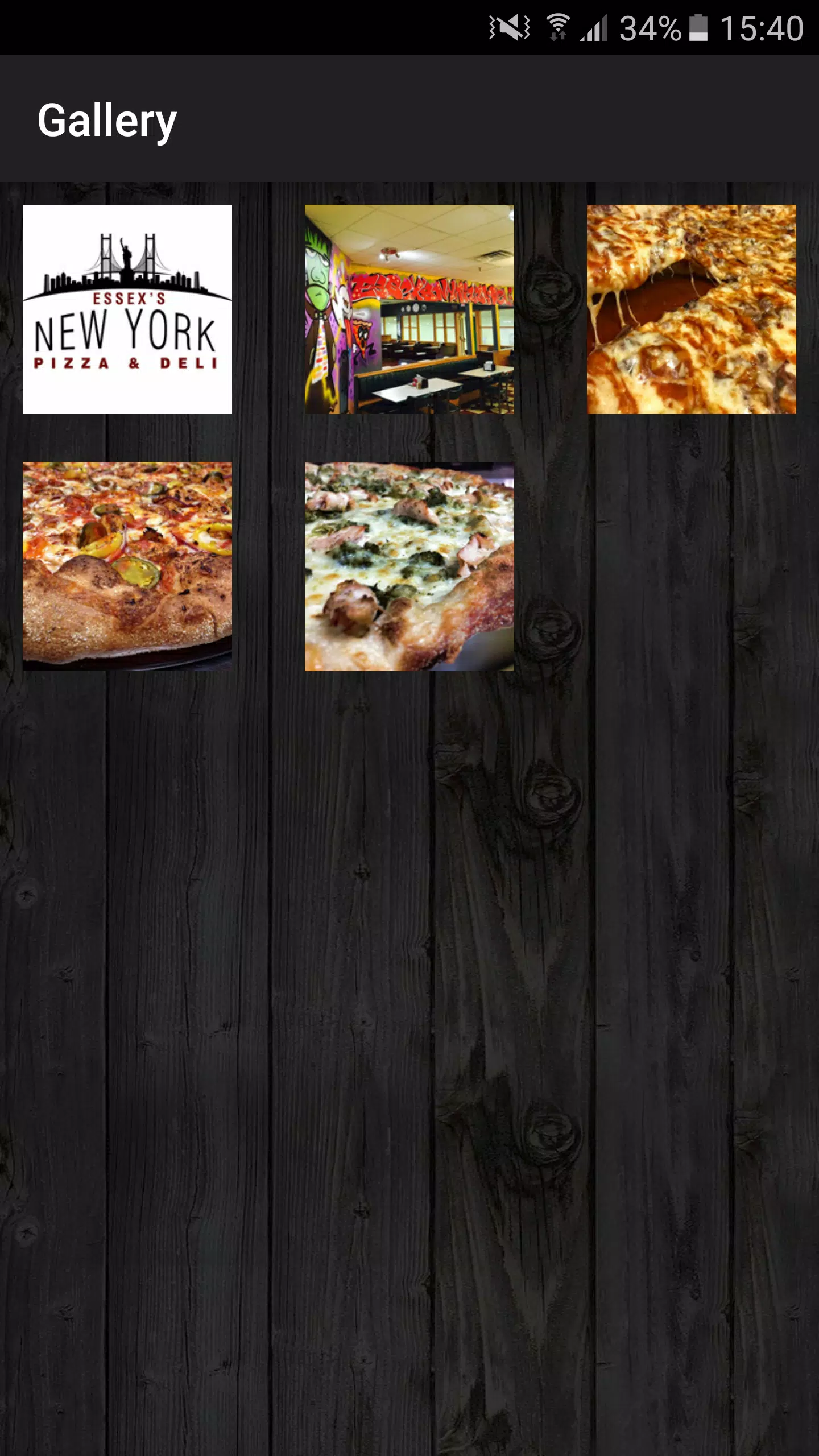View the pizza with banana peppers photo
Viewport: 819px width, 1456px height.
[x=127, y=566]
